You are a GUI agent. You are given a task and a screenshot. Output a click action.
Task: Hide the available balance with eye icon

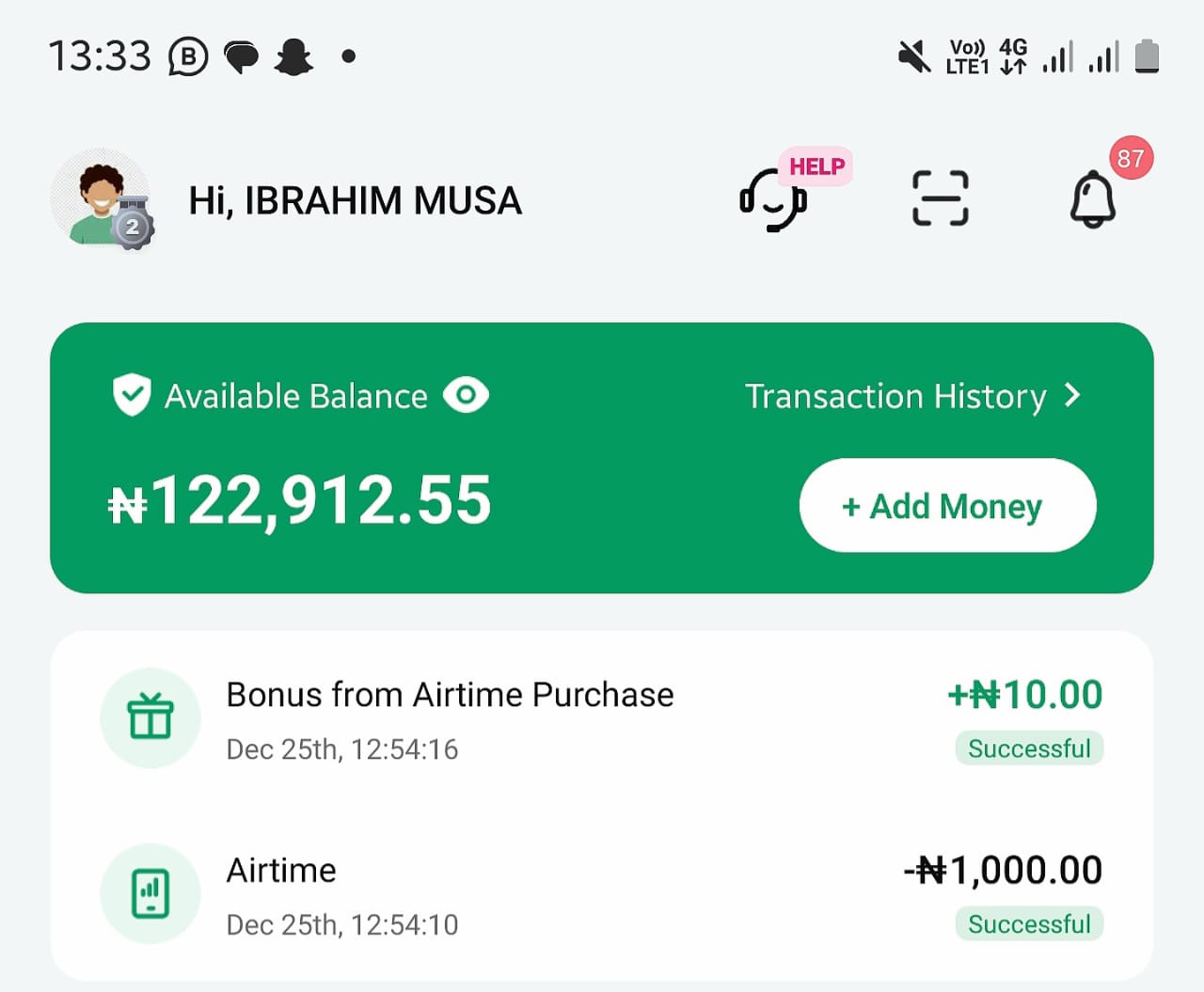coord(466,396)
